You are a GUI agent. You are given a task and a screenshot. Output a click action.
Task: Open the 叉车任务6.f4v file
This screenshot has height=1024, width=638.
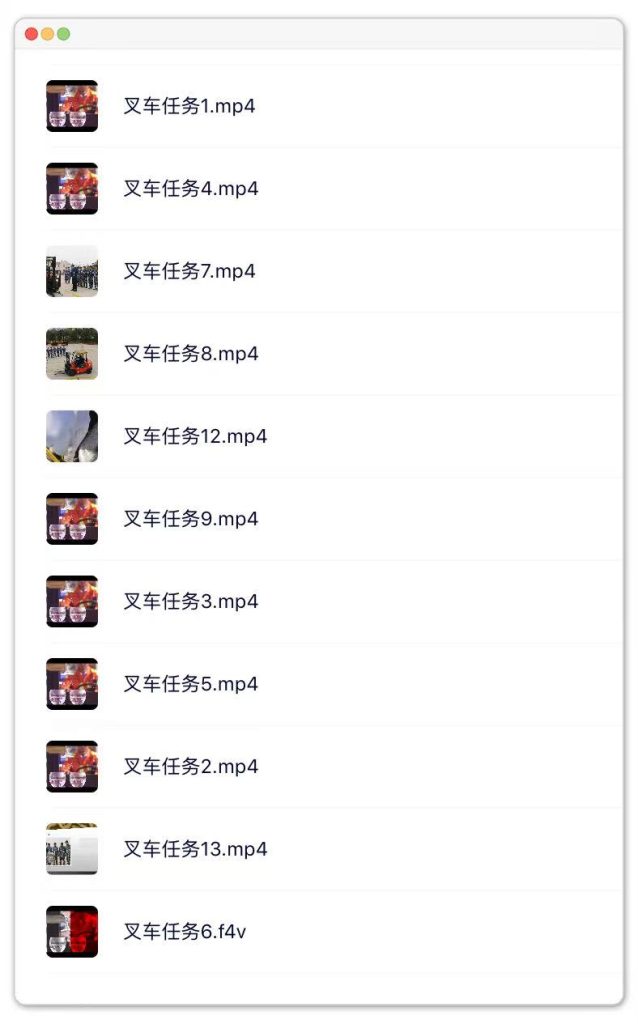pos(184,931)
